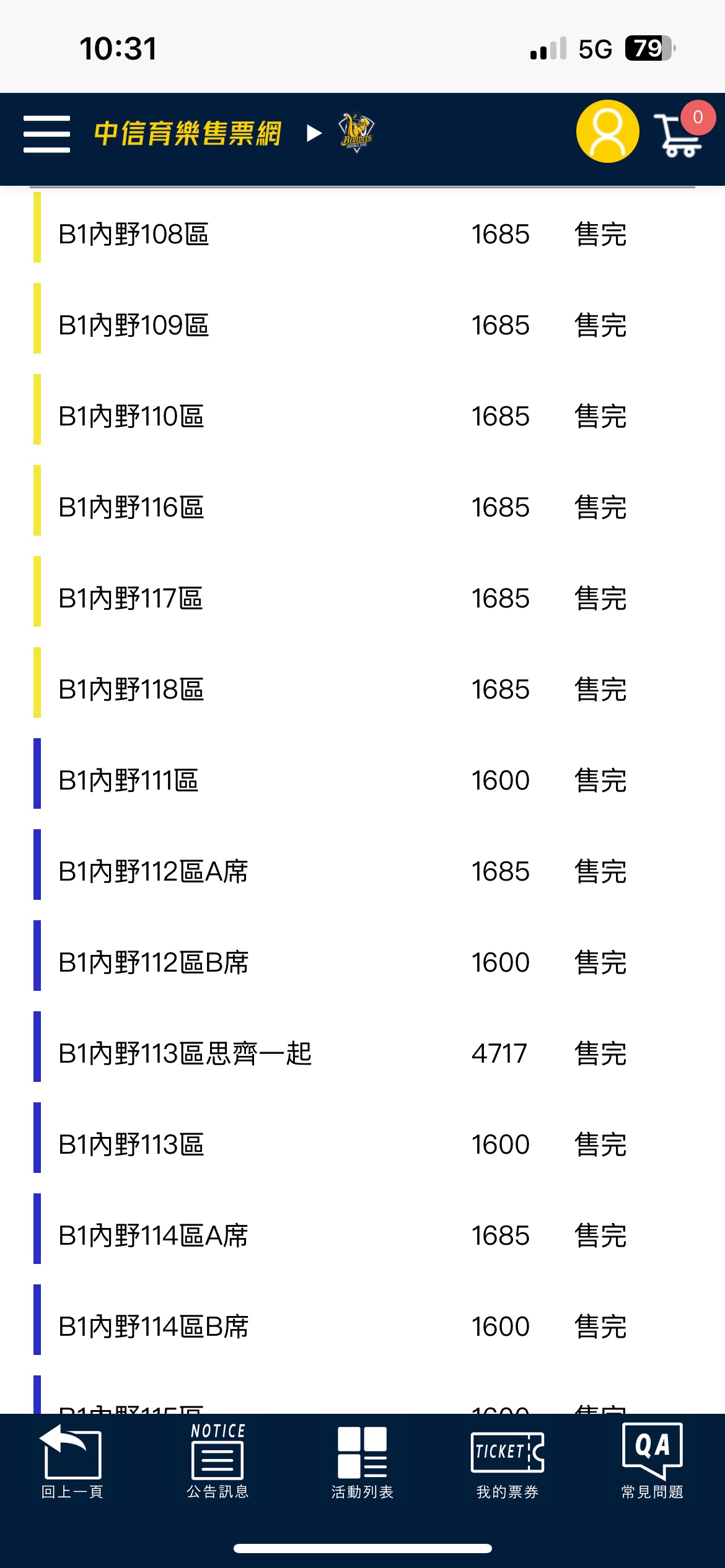This screenshot has width=725, height=1568.
Task: Select the B1內野110區 row
Action: tap(362, 416)
